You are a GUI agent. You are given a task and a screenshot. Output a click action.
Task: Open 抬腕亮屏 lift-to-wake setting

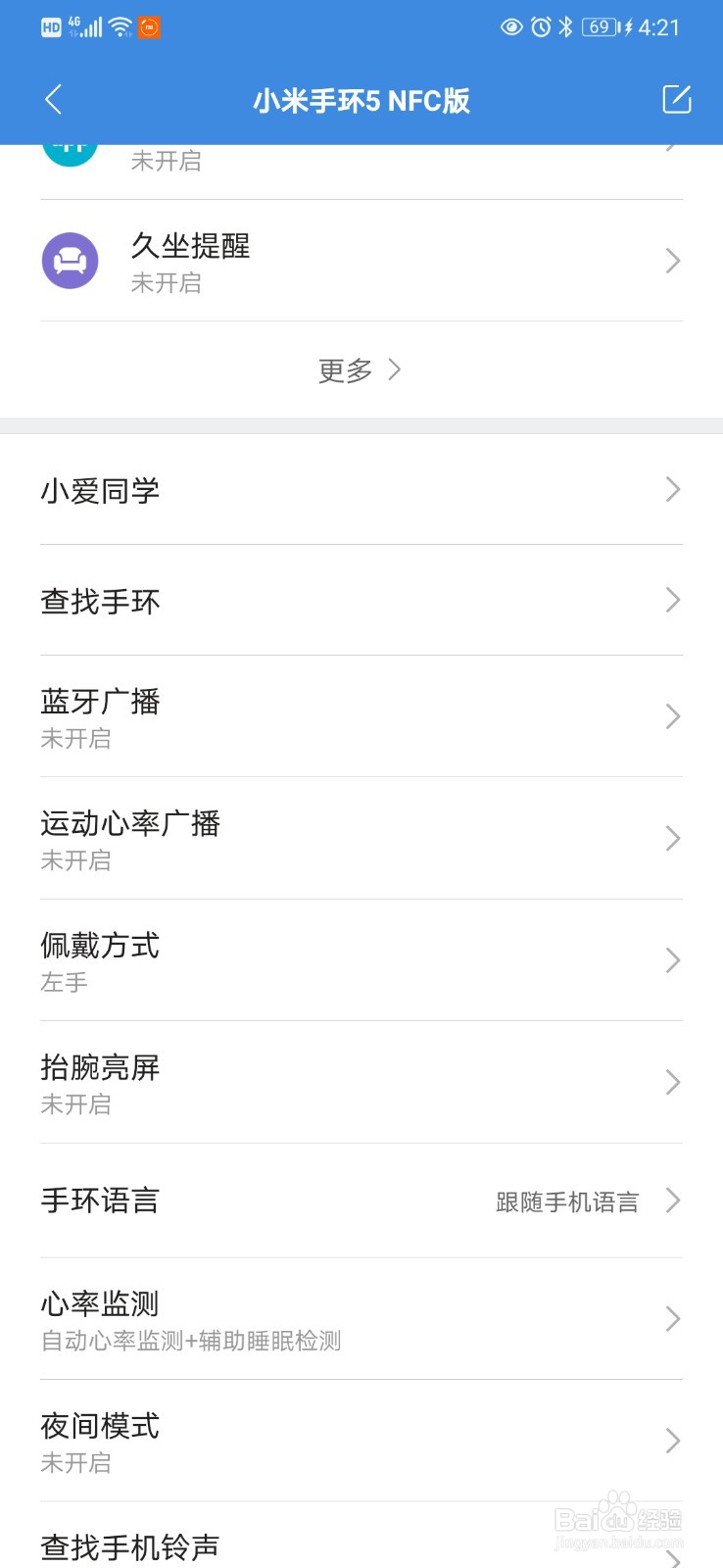pos(361,1083)
